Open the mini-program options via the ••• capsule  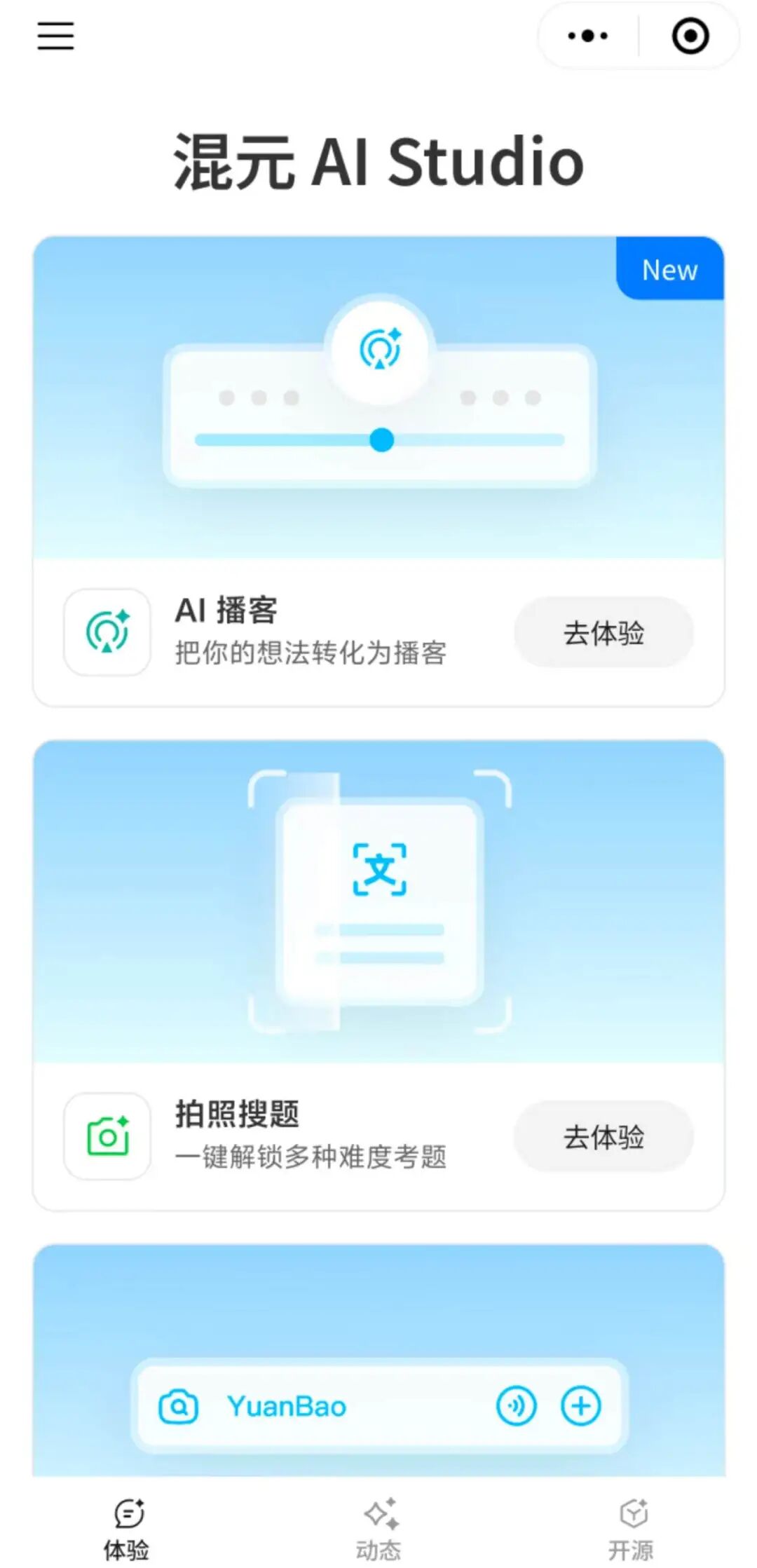tap(587, 36)
